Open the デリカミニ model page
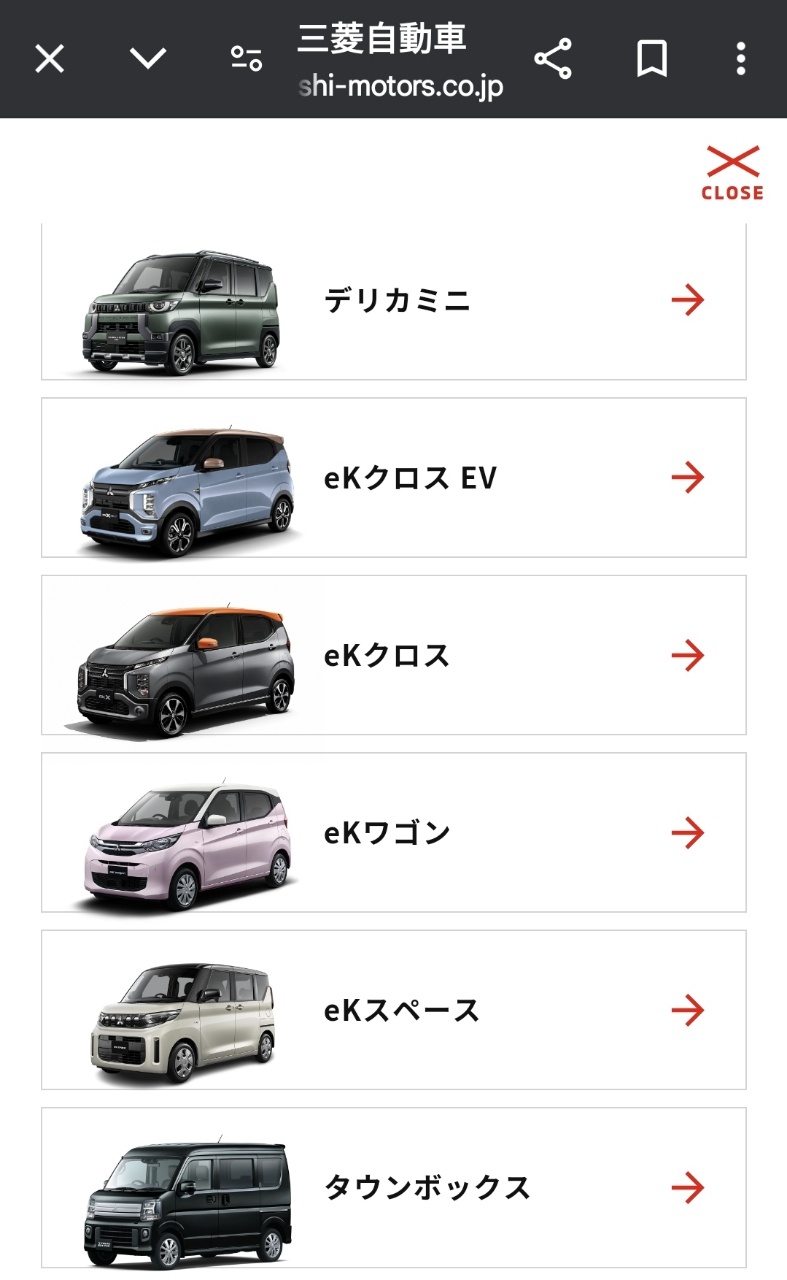 click(394, 301)
